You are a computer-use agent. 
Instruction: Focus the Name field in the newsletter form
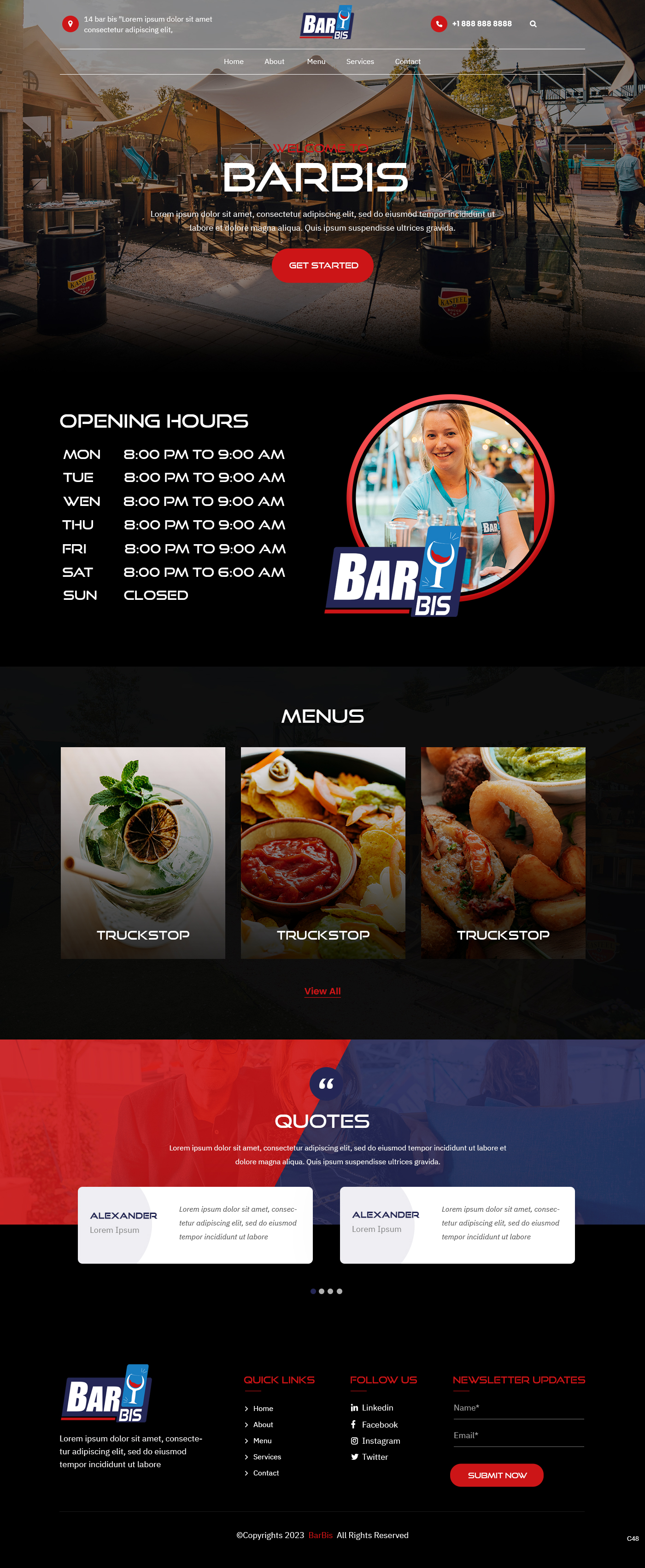coord(518,1408)
